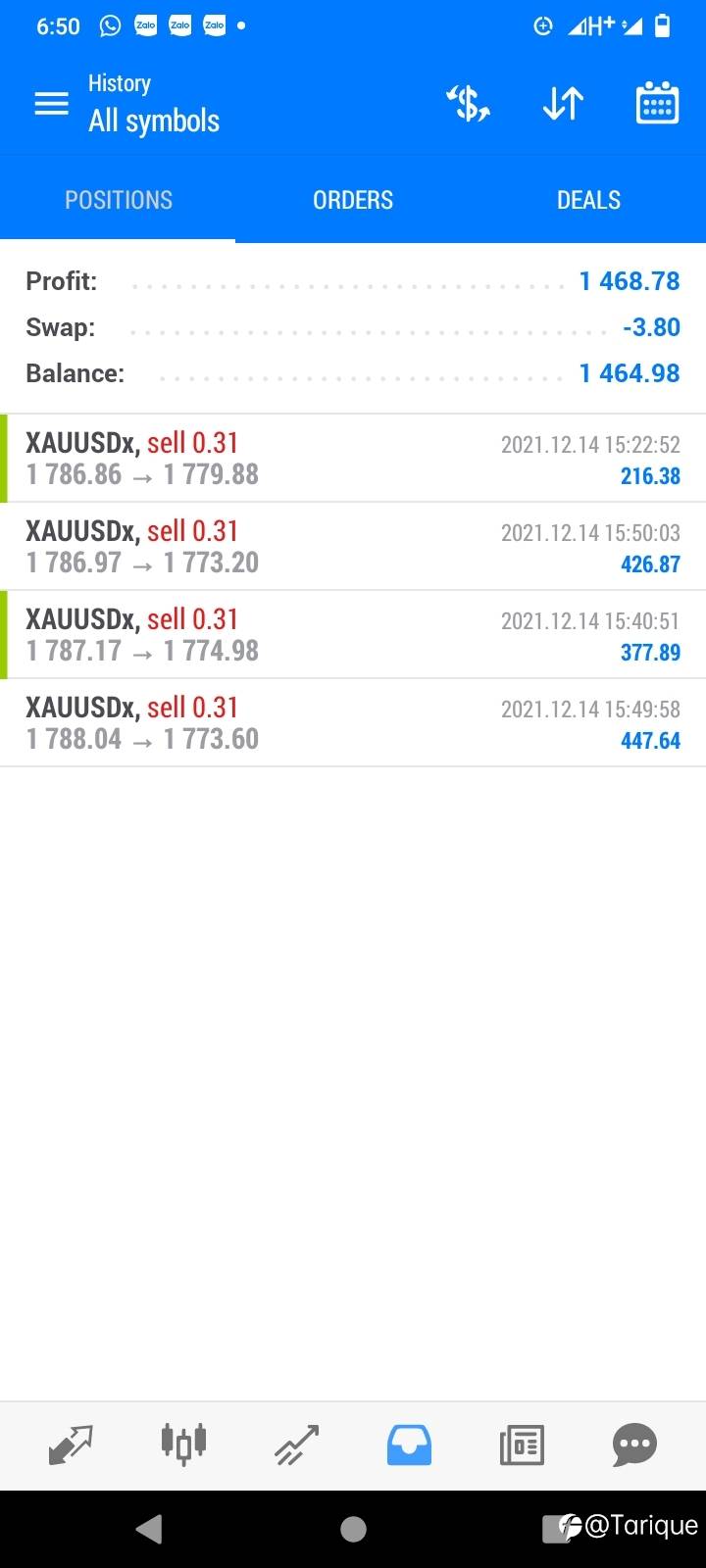Select the XAUUSDx position with profit 447.64

click(353, 723)
